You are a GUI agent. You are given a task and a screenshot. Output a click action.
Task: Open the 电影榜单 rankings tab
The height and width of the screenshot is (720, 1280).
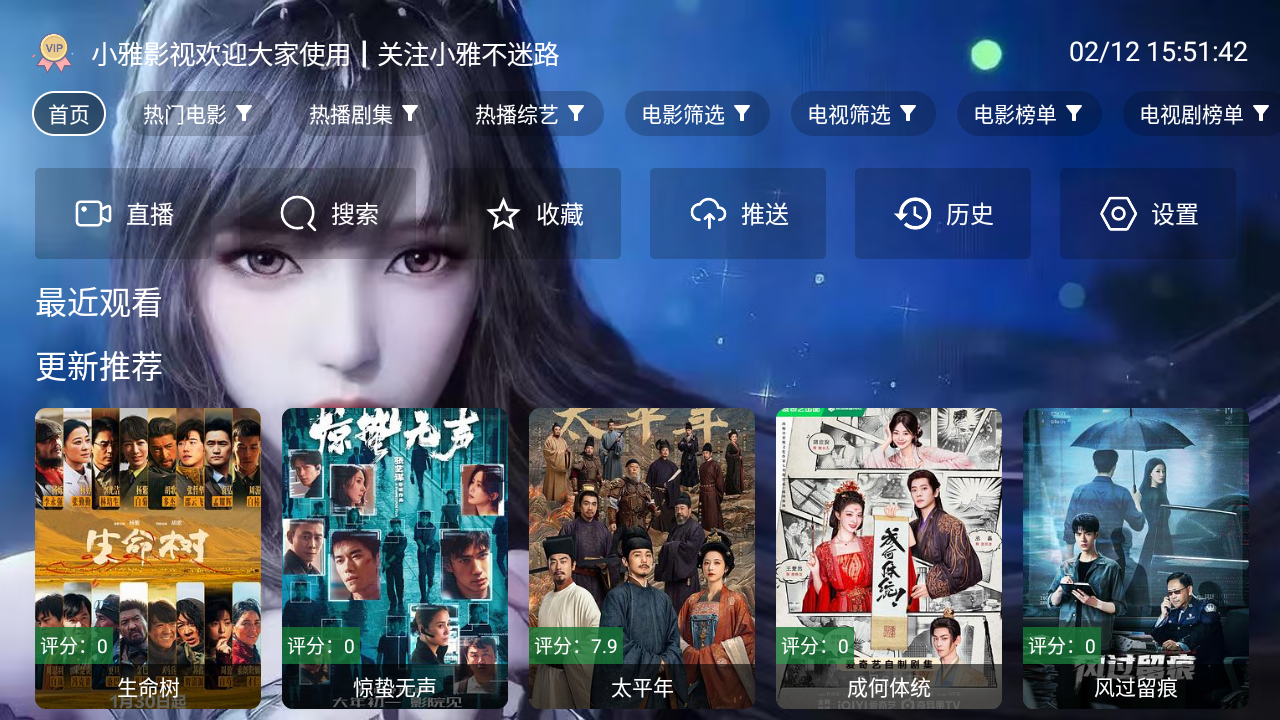coord(1028,114)
